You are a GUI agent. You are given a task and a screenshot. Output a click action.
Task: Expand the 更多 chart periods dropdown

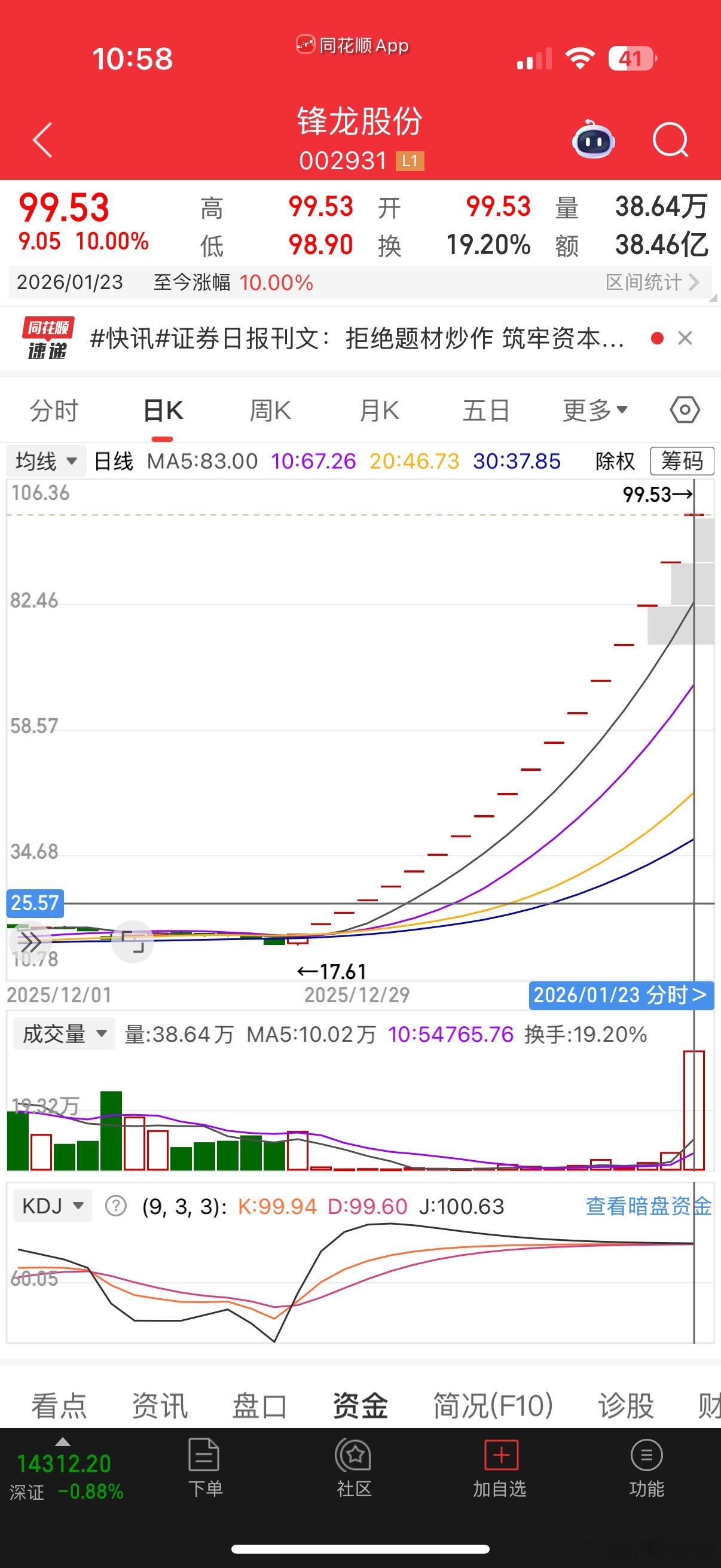(594, 411)
